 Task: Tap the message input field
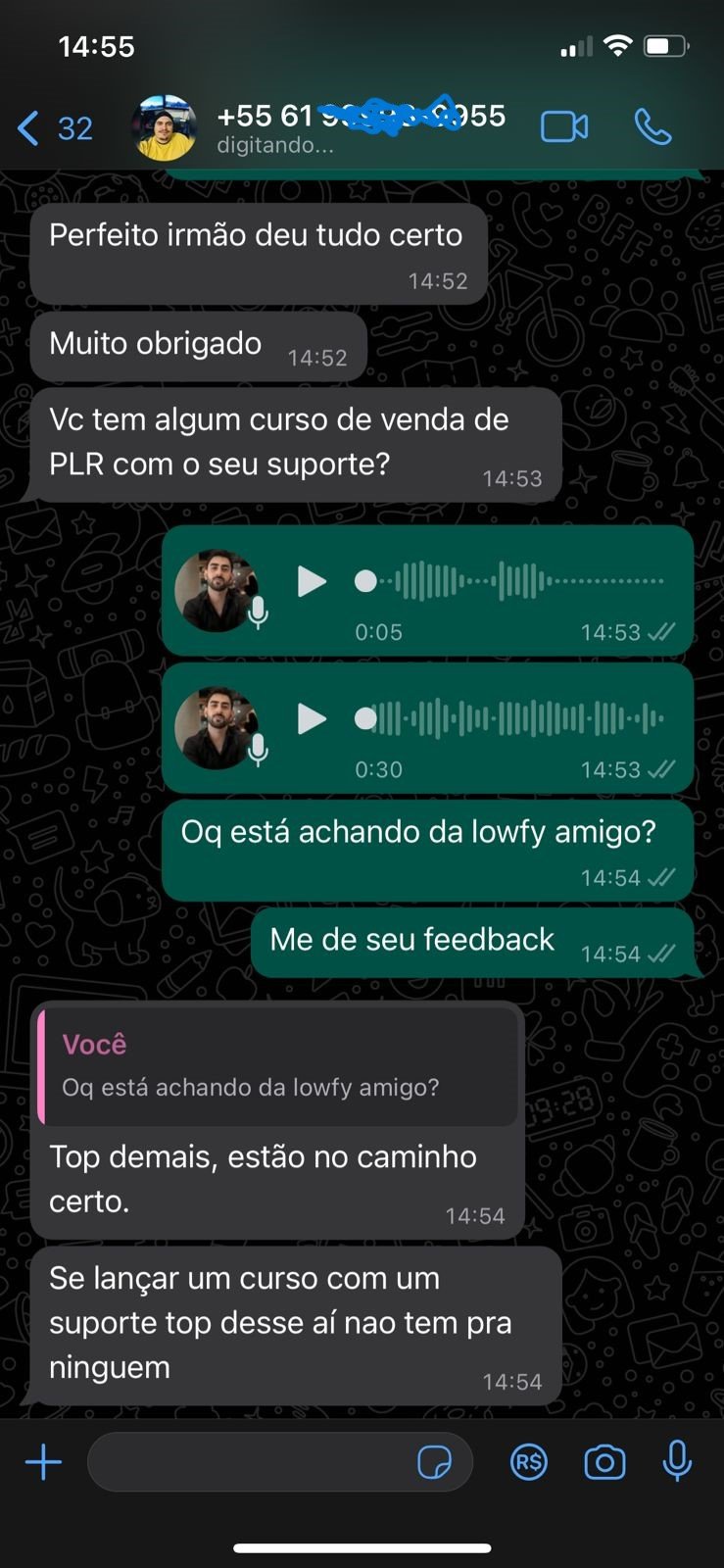(250, 1463)
